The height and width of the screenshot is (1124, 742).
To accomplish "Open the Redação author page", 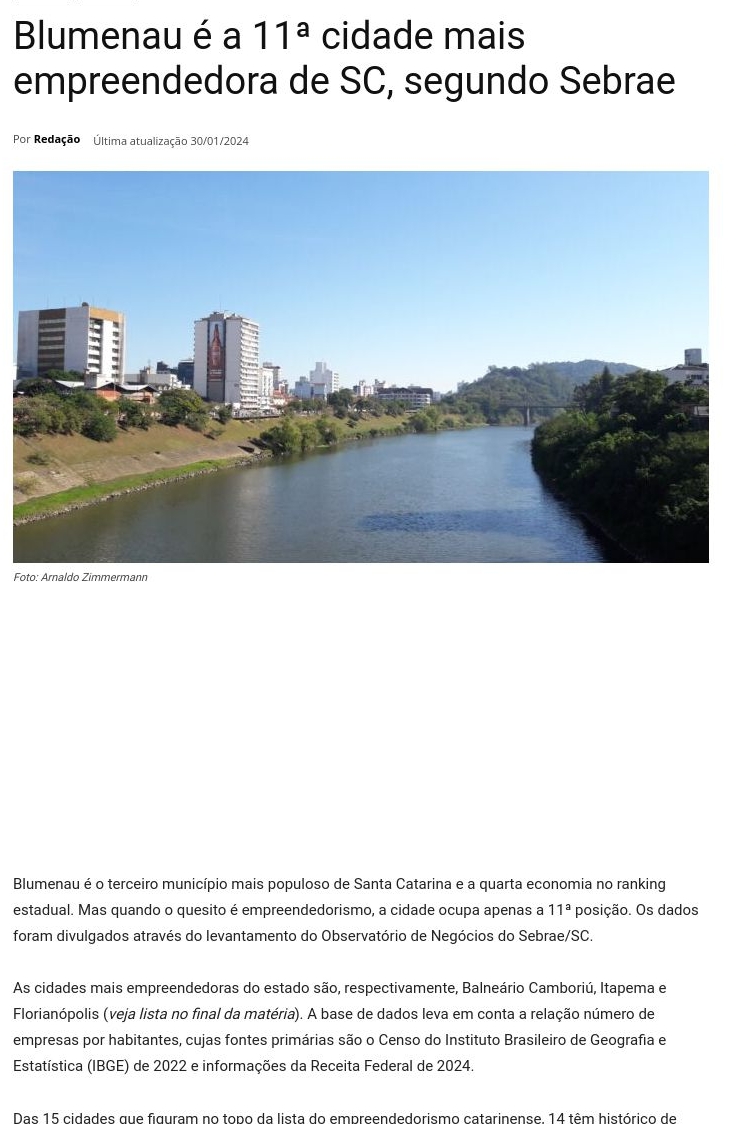I will [x=57, y=139].
